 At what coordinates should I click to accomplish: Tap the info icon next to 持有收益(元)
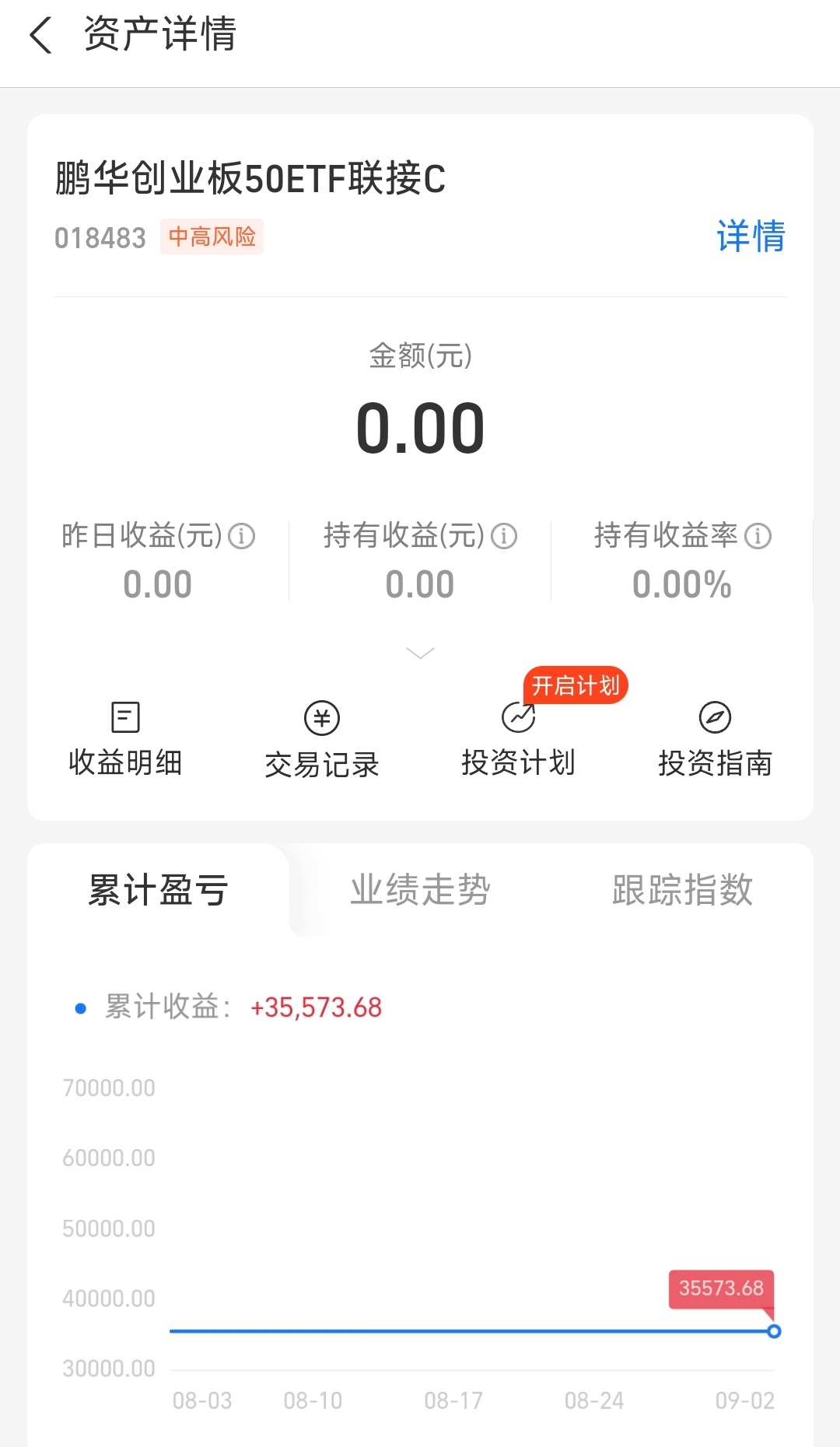tap(505, 536)
